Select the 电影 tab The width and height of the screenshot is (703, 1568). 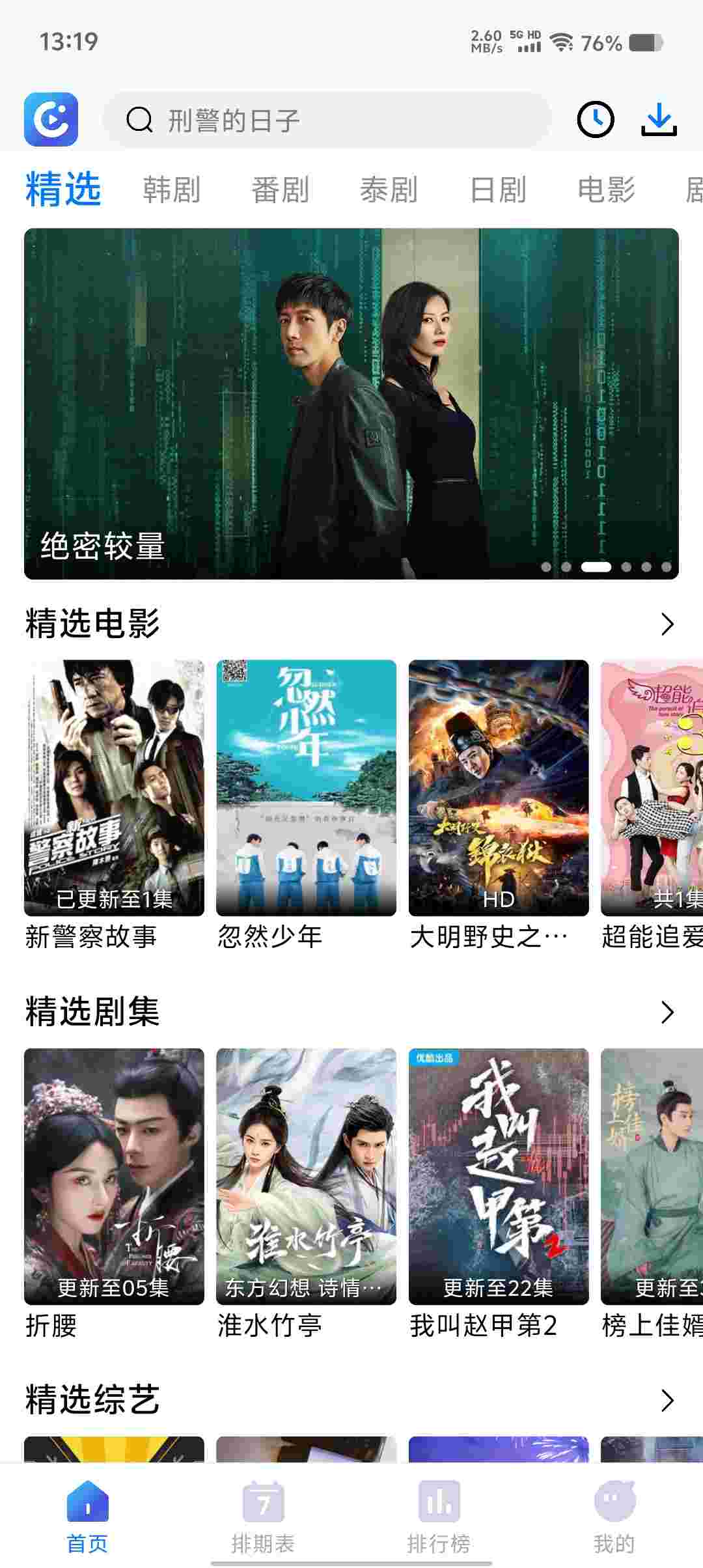pos(606,190)
